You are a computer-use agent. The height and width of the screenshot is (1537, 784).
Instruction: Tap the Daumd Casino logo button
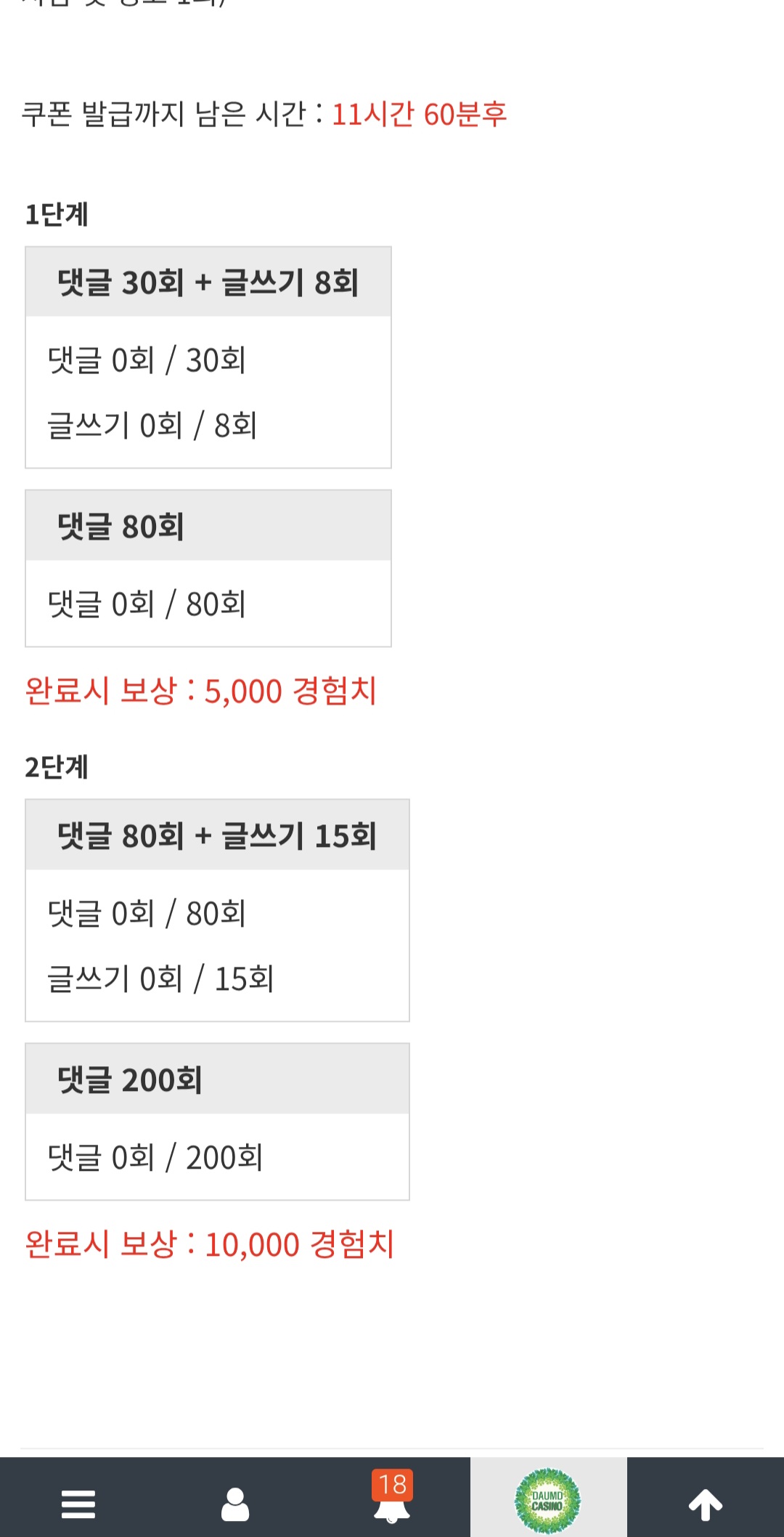pyautogui.click(x=548, y=1501)
